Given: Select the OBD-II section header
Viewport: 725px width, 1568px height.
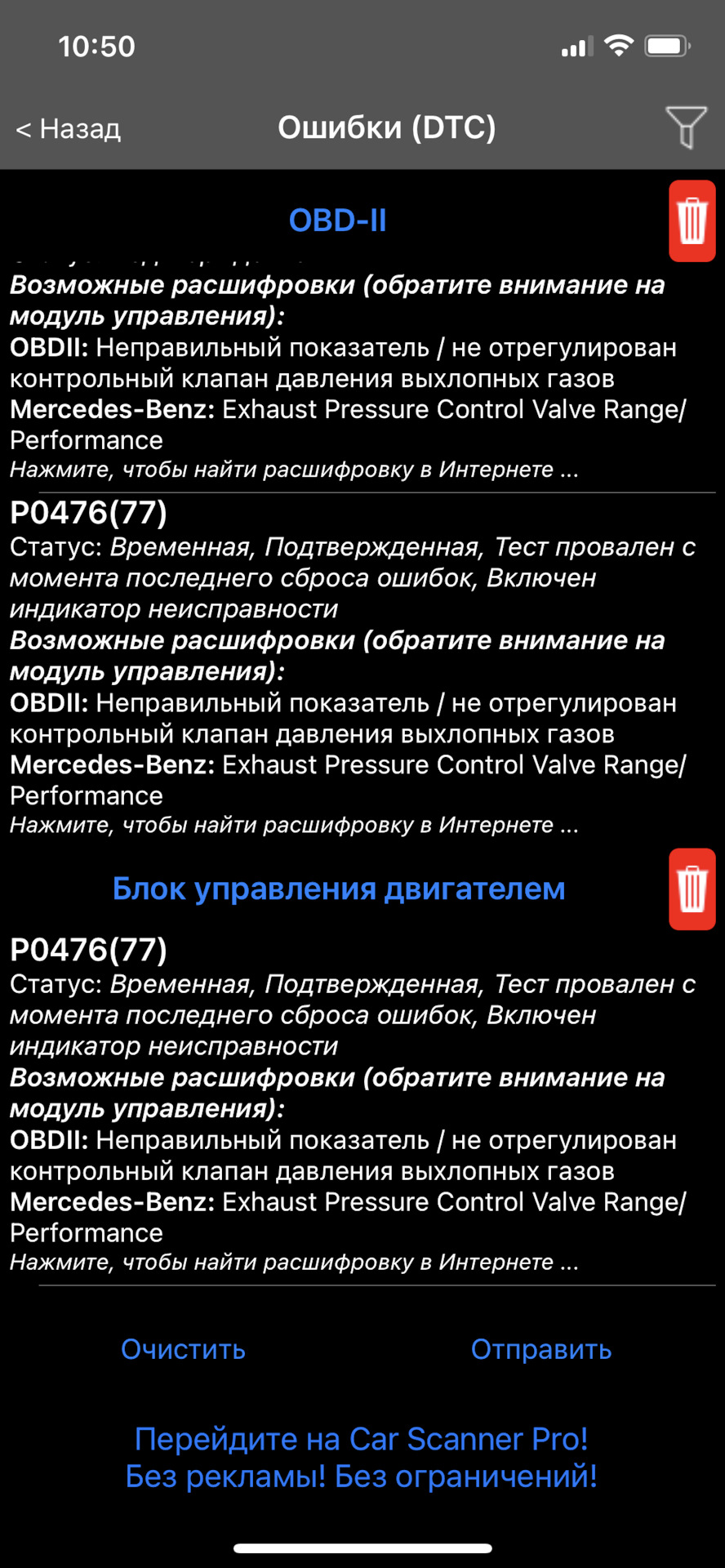Looking at the screenshot, I should 338,220.
